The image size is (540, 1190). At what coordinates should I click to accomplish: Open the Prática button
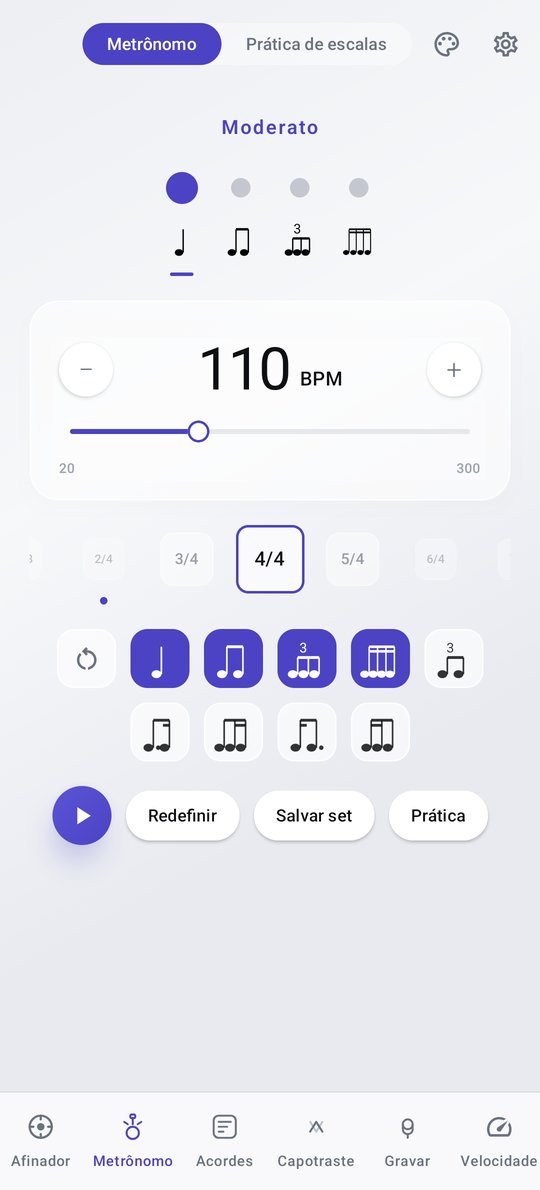438,816
